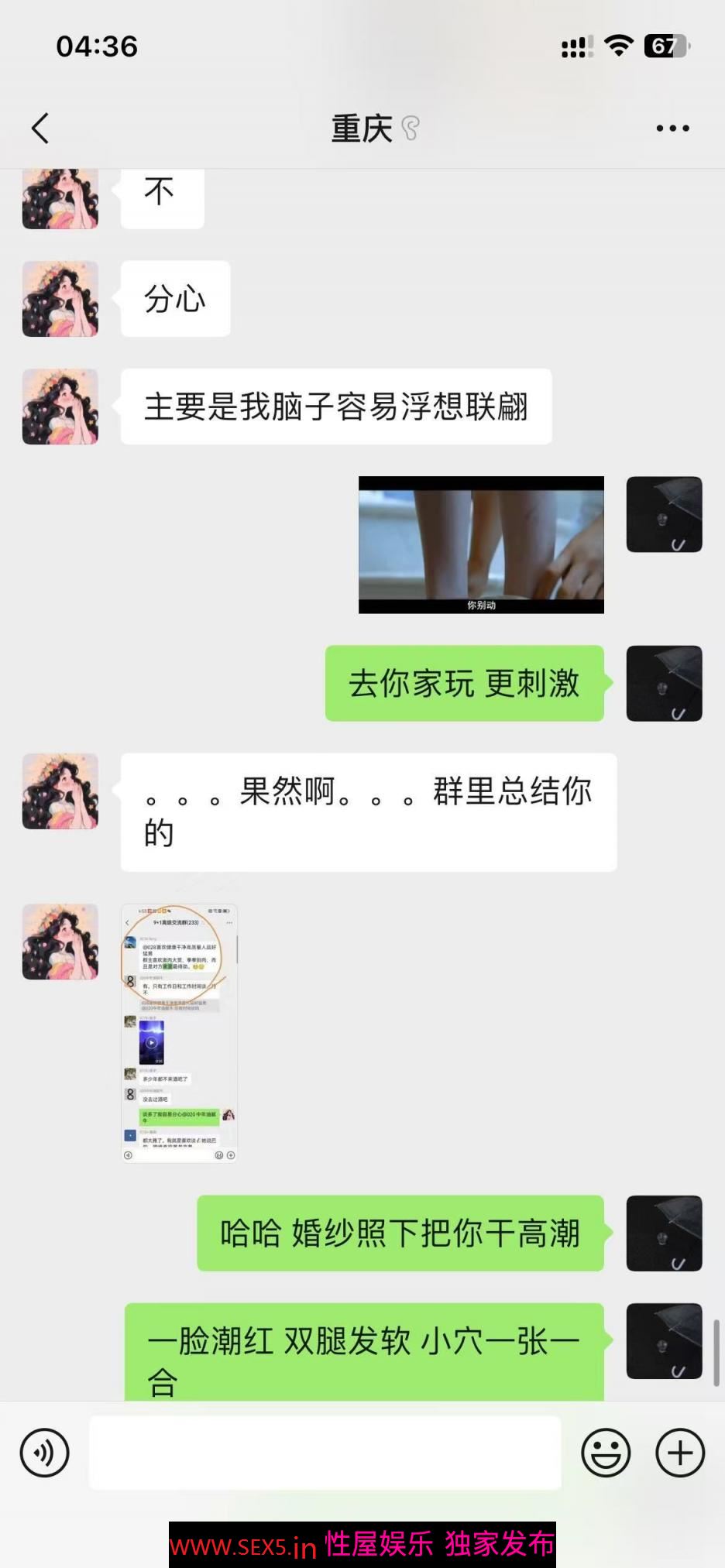The height and width of the screenshot is (1568, 725).
Task: Go back from the 重庆 chat
Action: tap(41, 129)
